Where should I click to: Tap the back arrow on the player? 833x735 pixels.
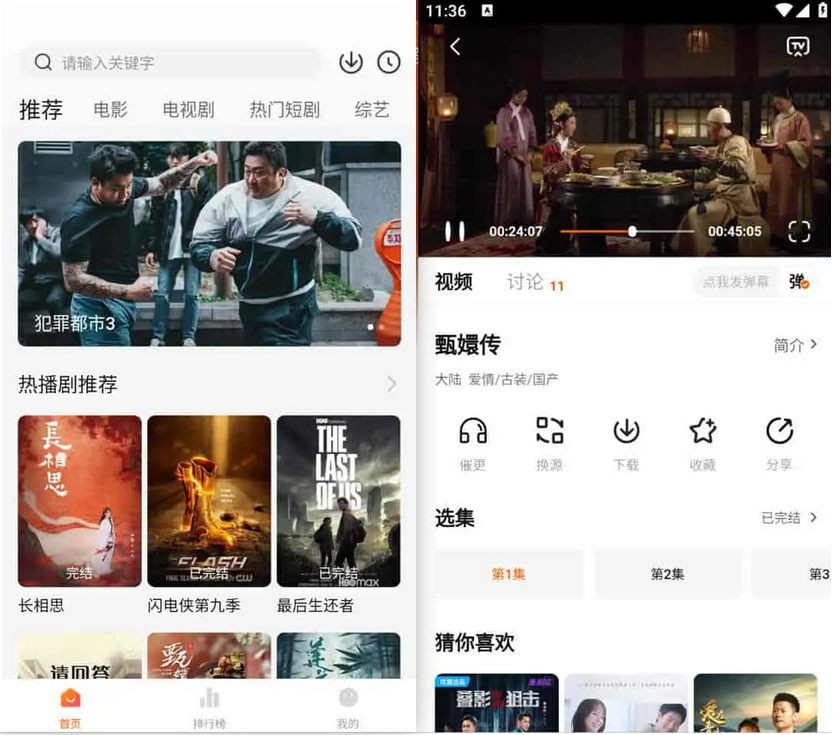[x=455, y=47]
